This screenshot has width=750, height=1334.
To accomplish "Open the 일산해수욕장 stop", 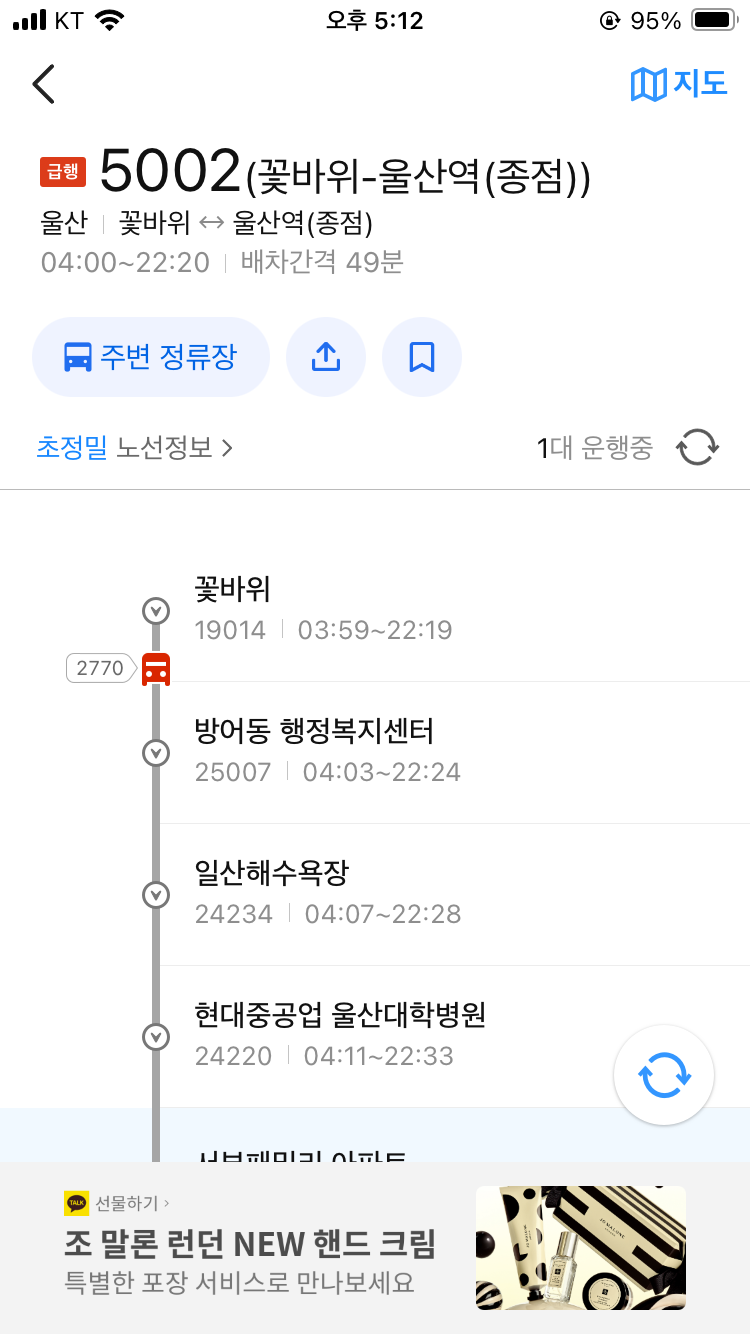I will (455, 895).
